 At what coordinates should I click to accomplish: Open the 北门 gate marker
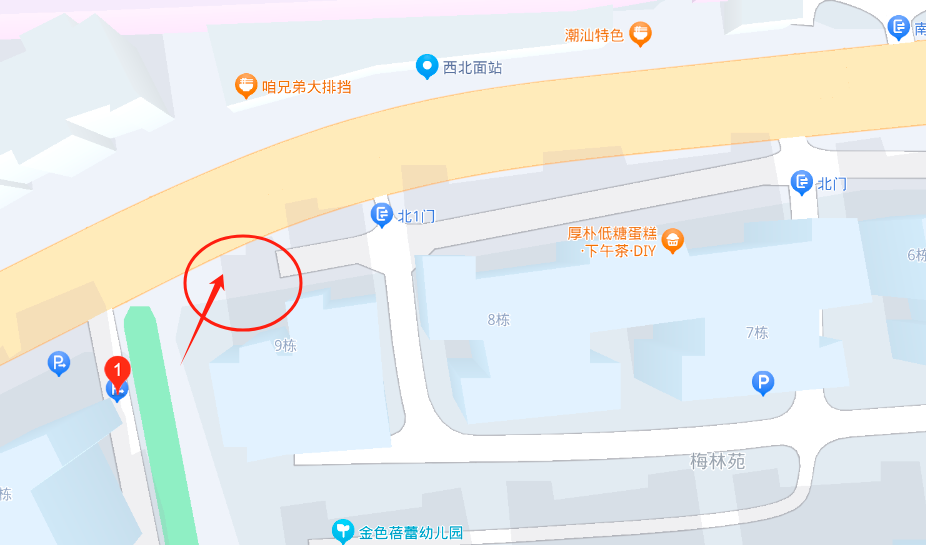coord(802,182)
